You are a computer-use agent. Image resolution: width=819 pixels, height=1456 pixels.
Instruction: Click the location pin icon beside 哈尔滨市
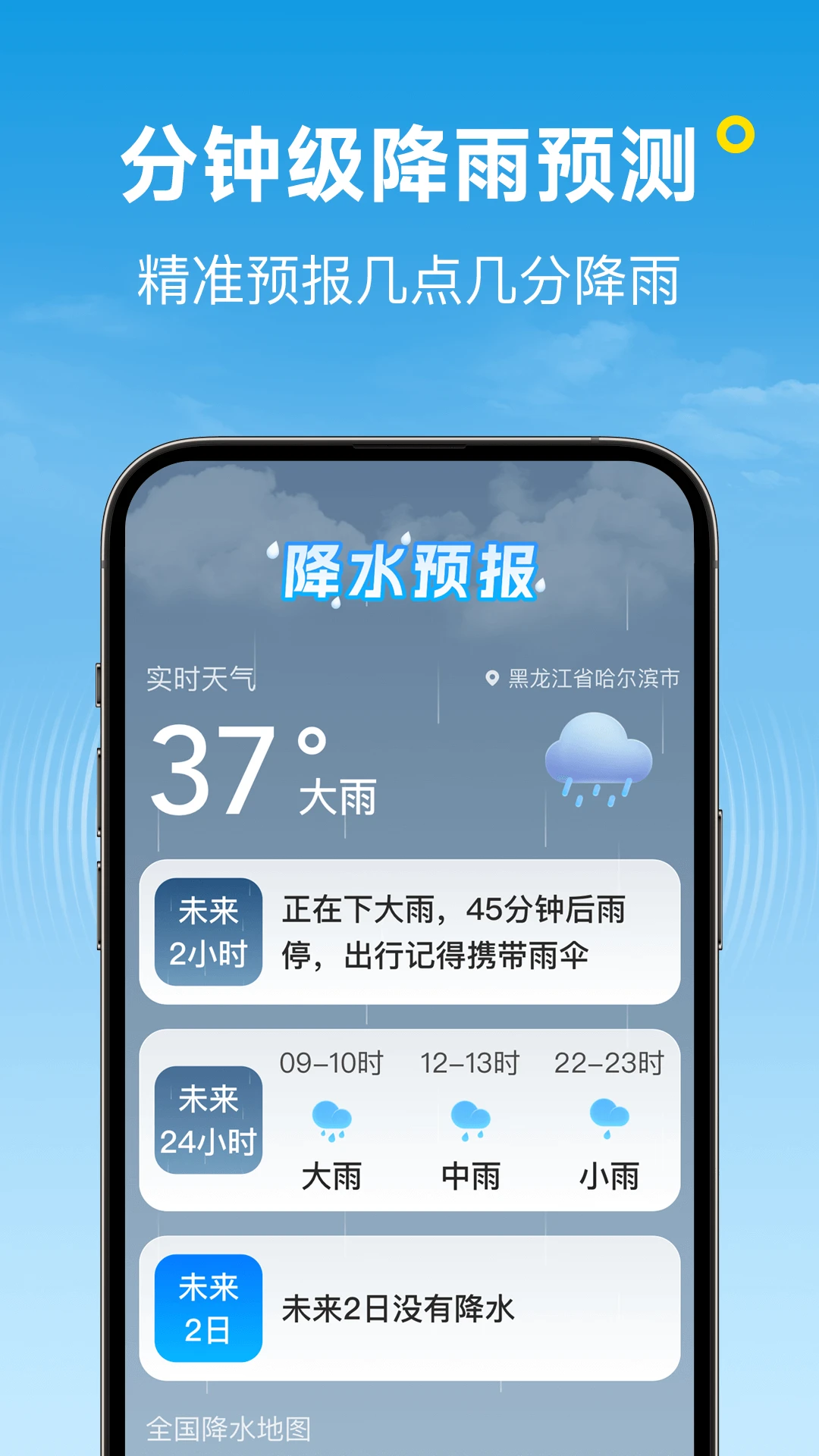[492, 677]
